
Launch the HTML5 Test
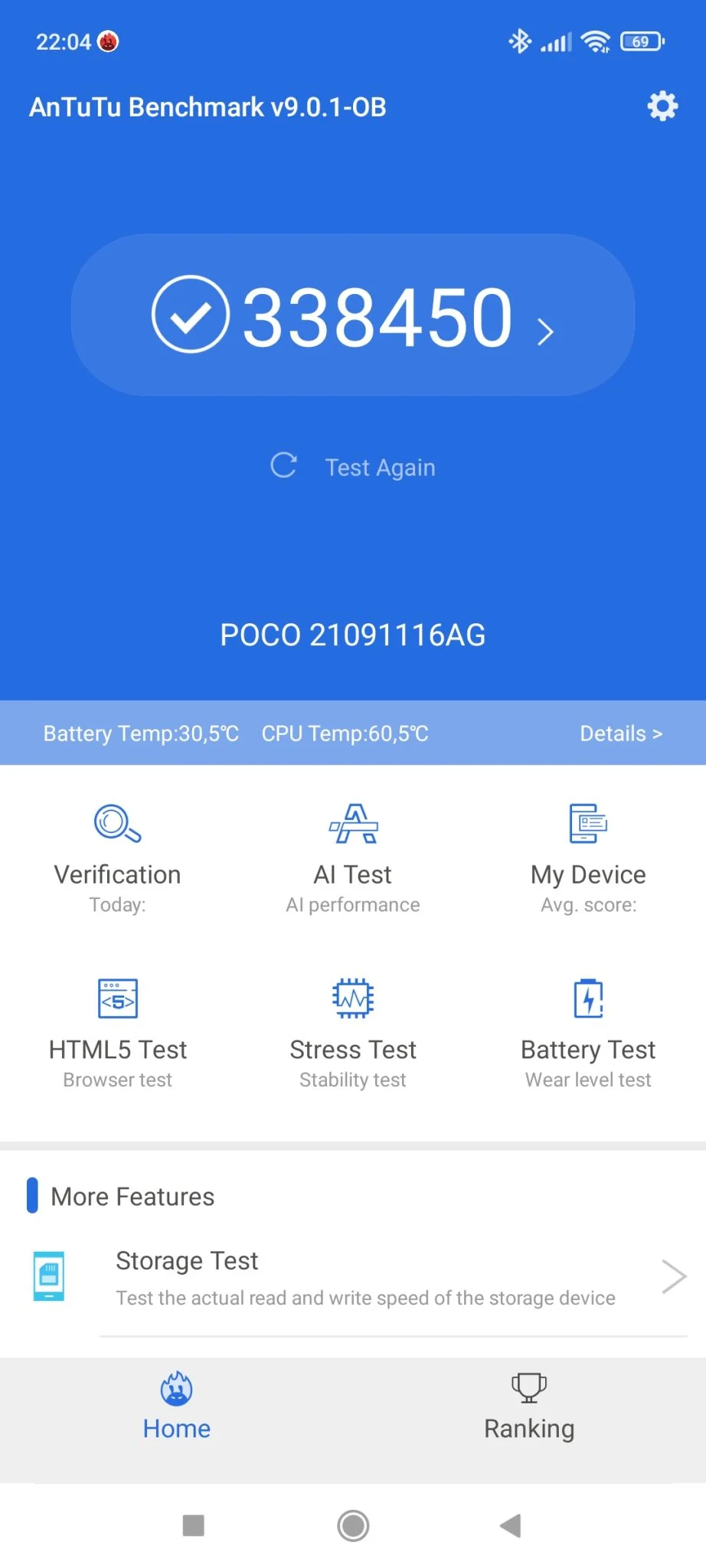pos(117,1031)
